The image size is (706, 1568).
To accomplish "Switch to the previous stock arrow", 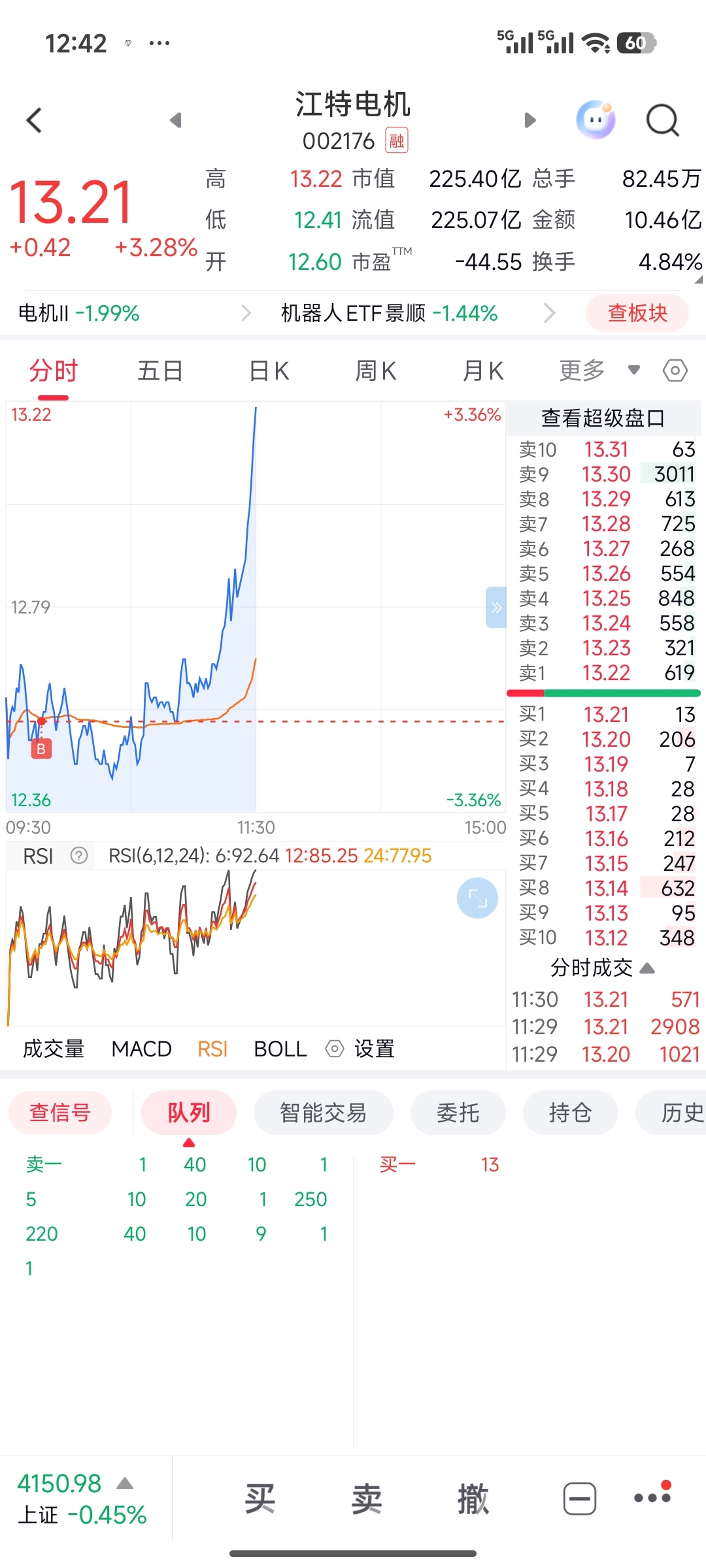I will [175, 120].
